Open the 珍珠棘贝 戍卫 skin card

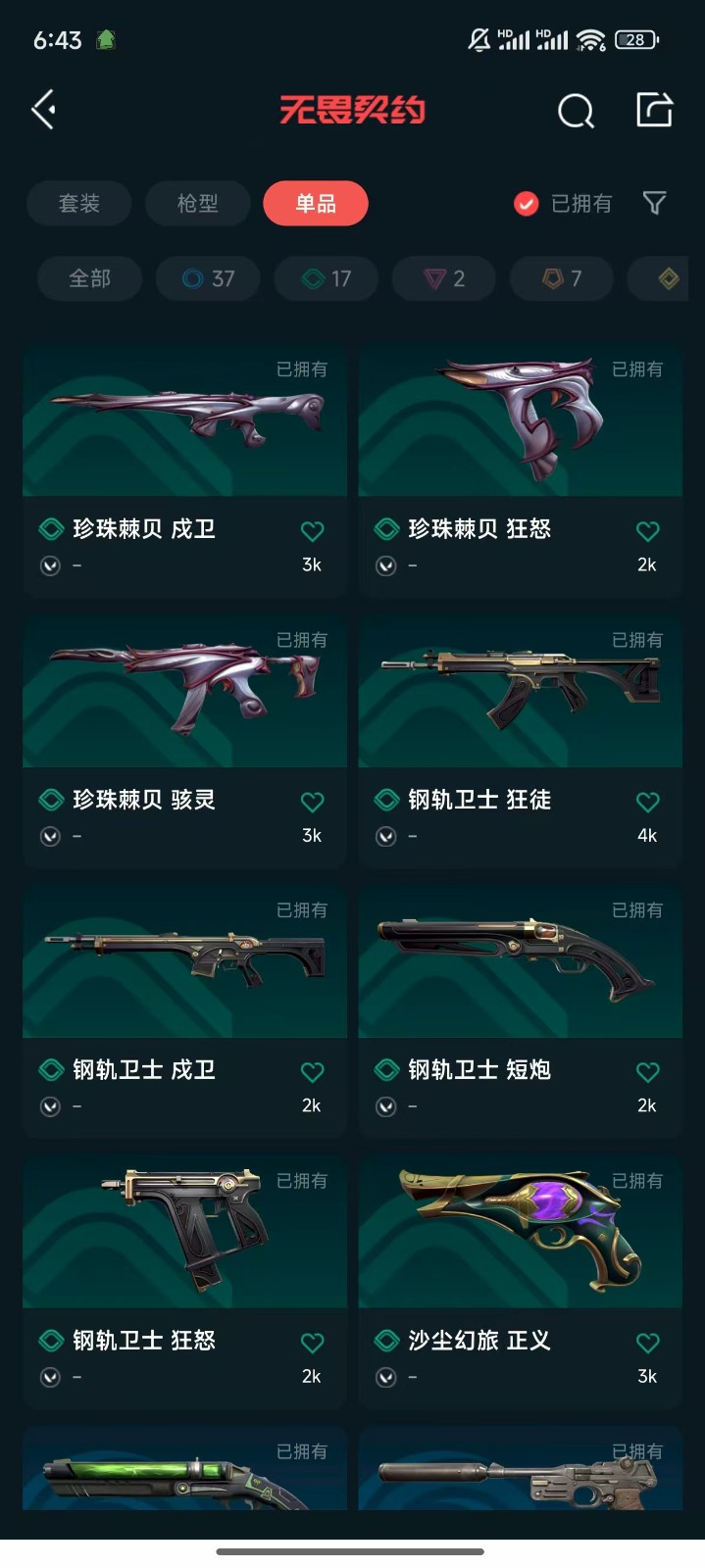185,470
